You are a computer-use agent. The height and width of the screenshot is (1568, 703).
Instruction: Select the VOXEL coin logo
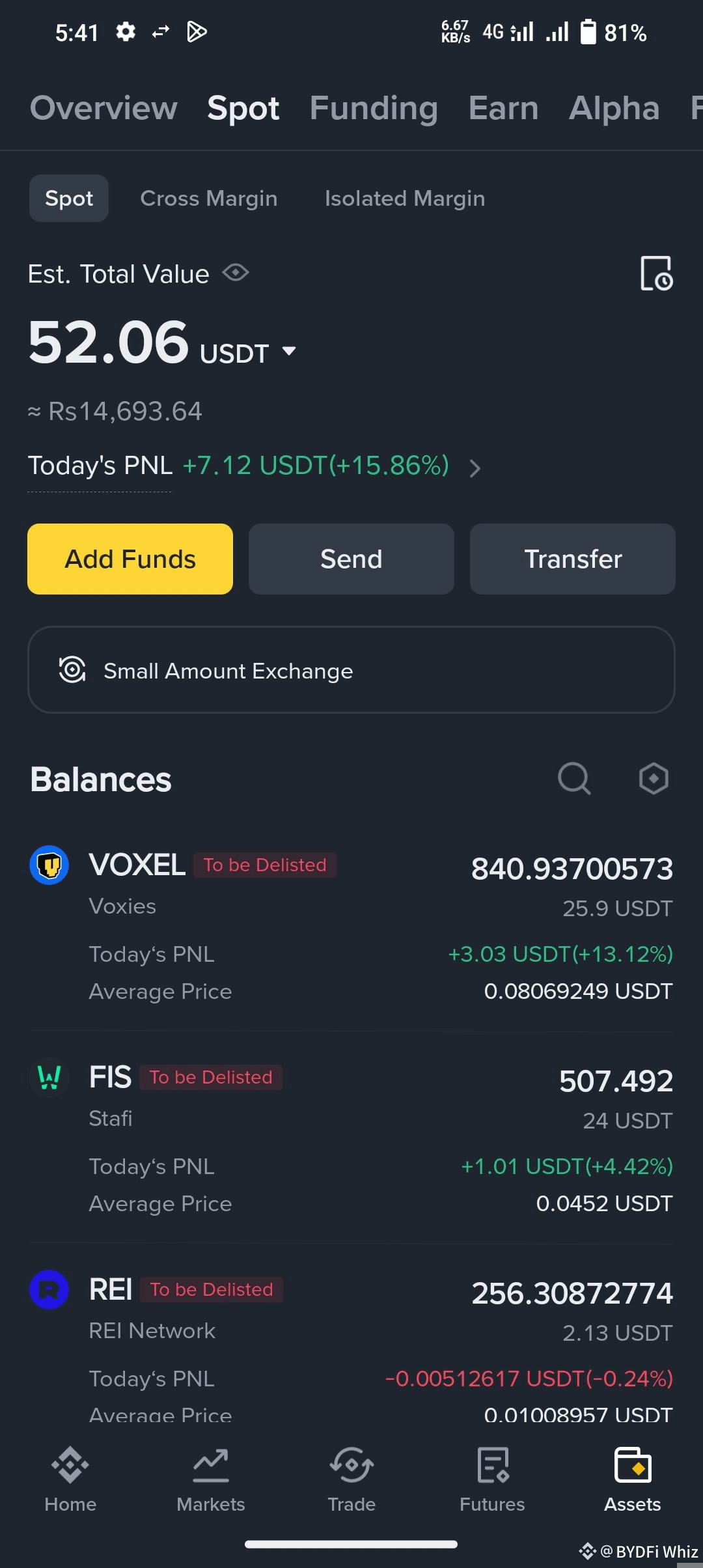pyautogui.click(x=49, y=865)
